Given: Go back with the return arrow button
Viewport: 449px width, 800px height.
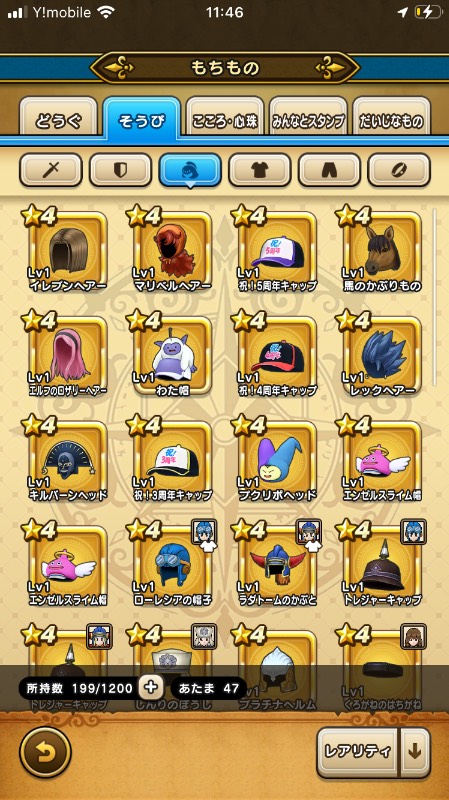Looking at the screenshot, I should tap(45, 752).
